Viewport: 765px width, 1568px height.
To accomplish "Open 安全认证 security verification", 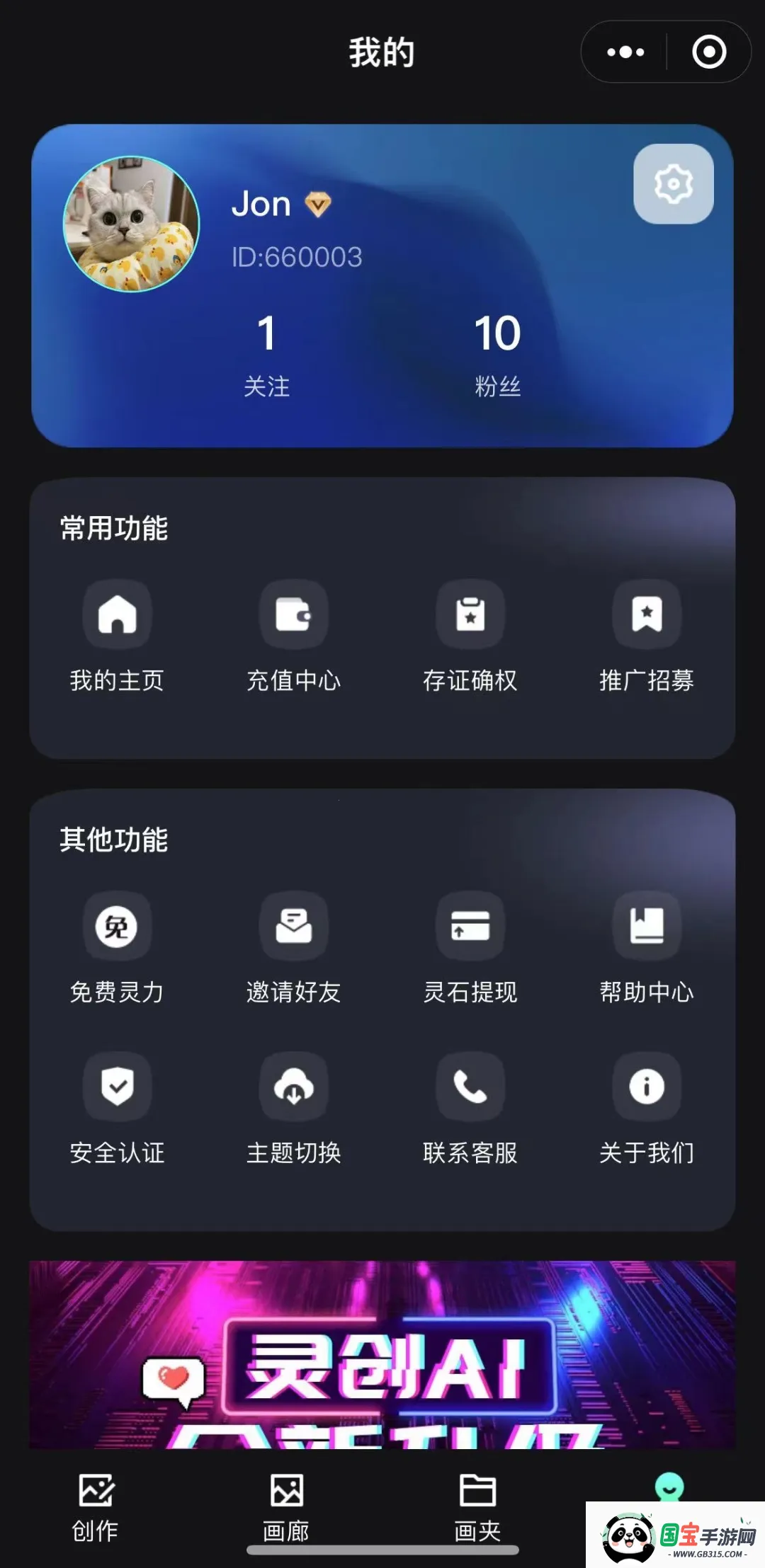I will [x=117, y=1111].
